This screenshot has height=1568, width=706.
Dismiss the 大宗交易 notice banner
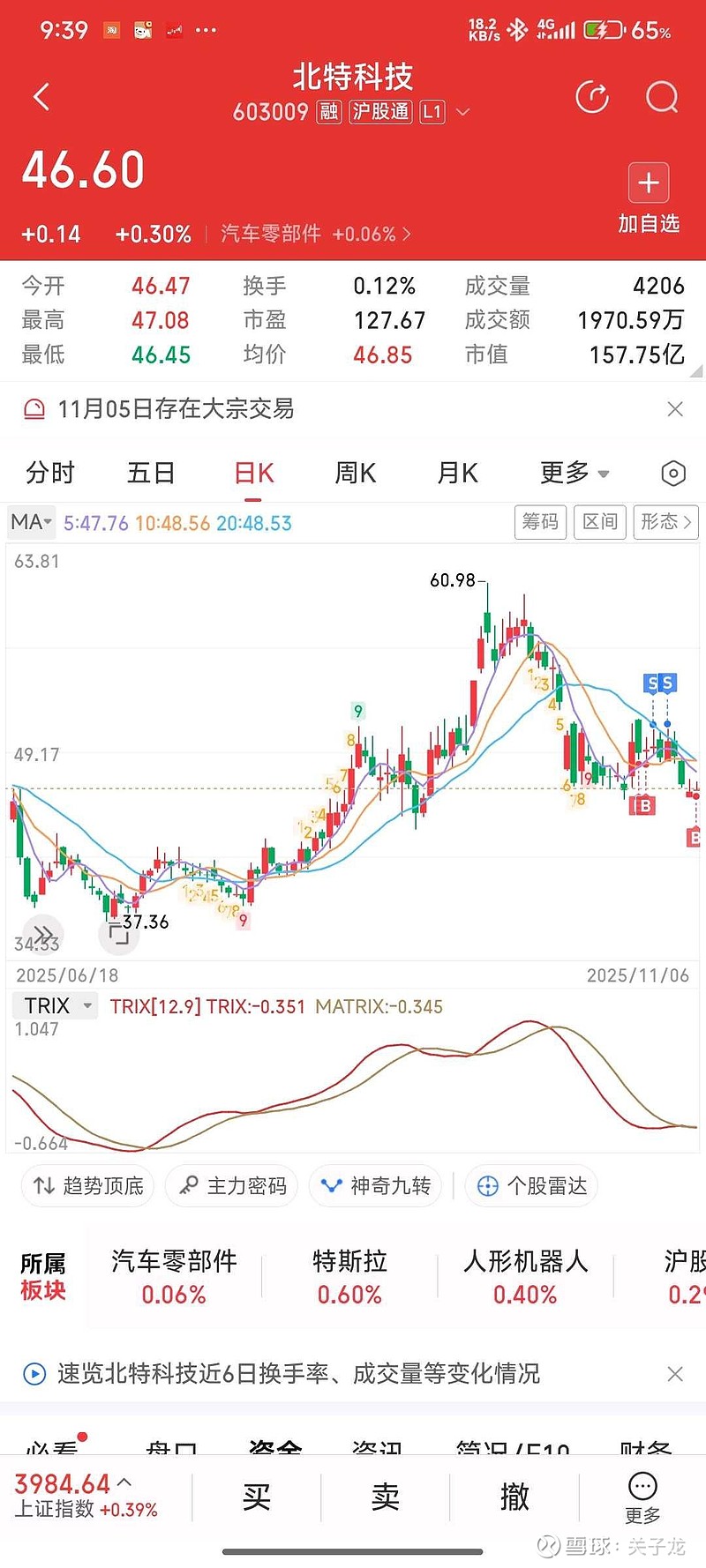(675, 409)
